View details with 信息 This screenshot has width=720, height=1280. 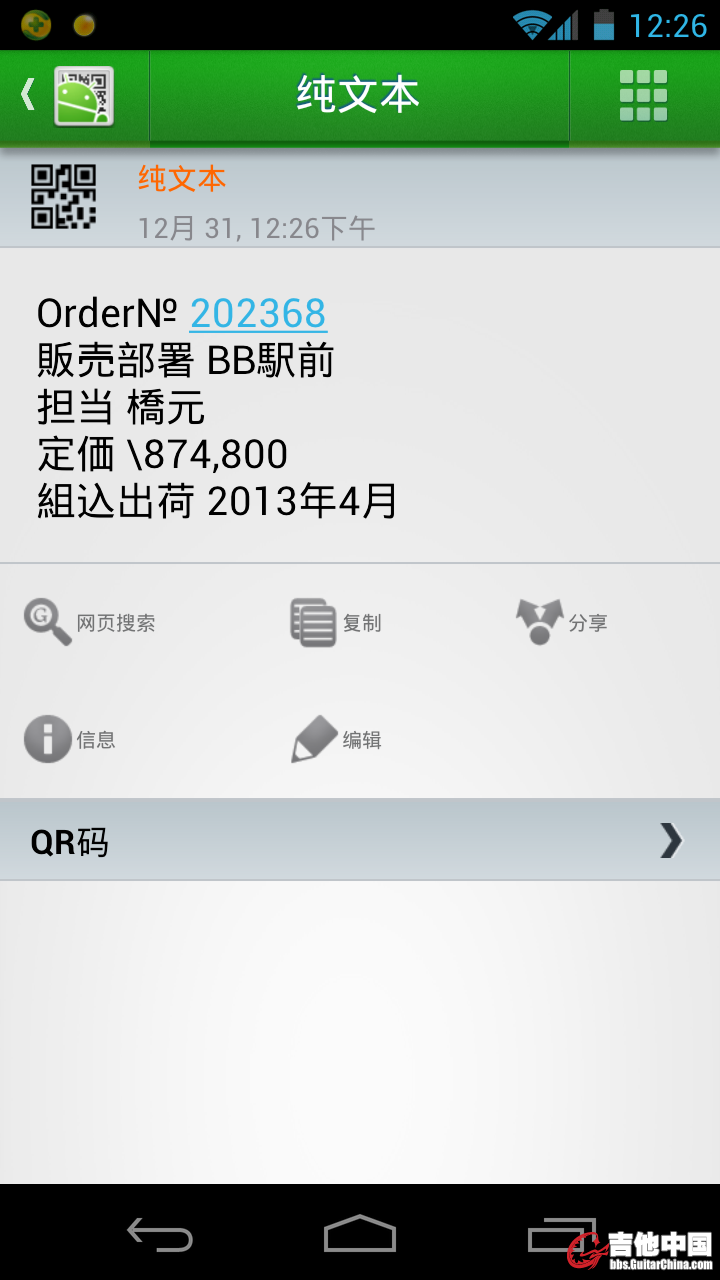[x=70, y=740]
